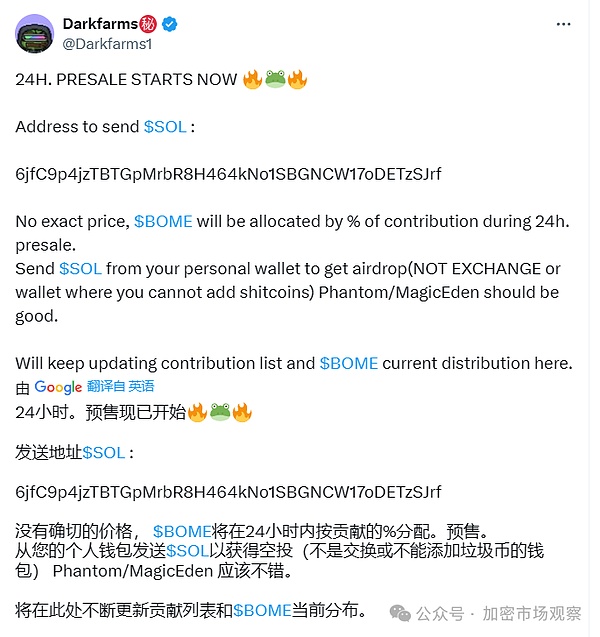Open $SOL link after 发送地址

click(x=104, y=453)
